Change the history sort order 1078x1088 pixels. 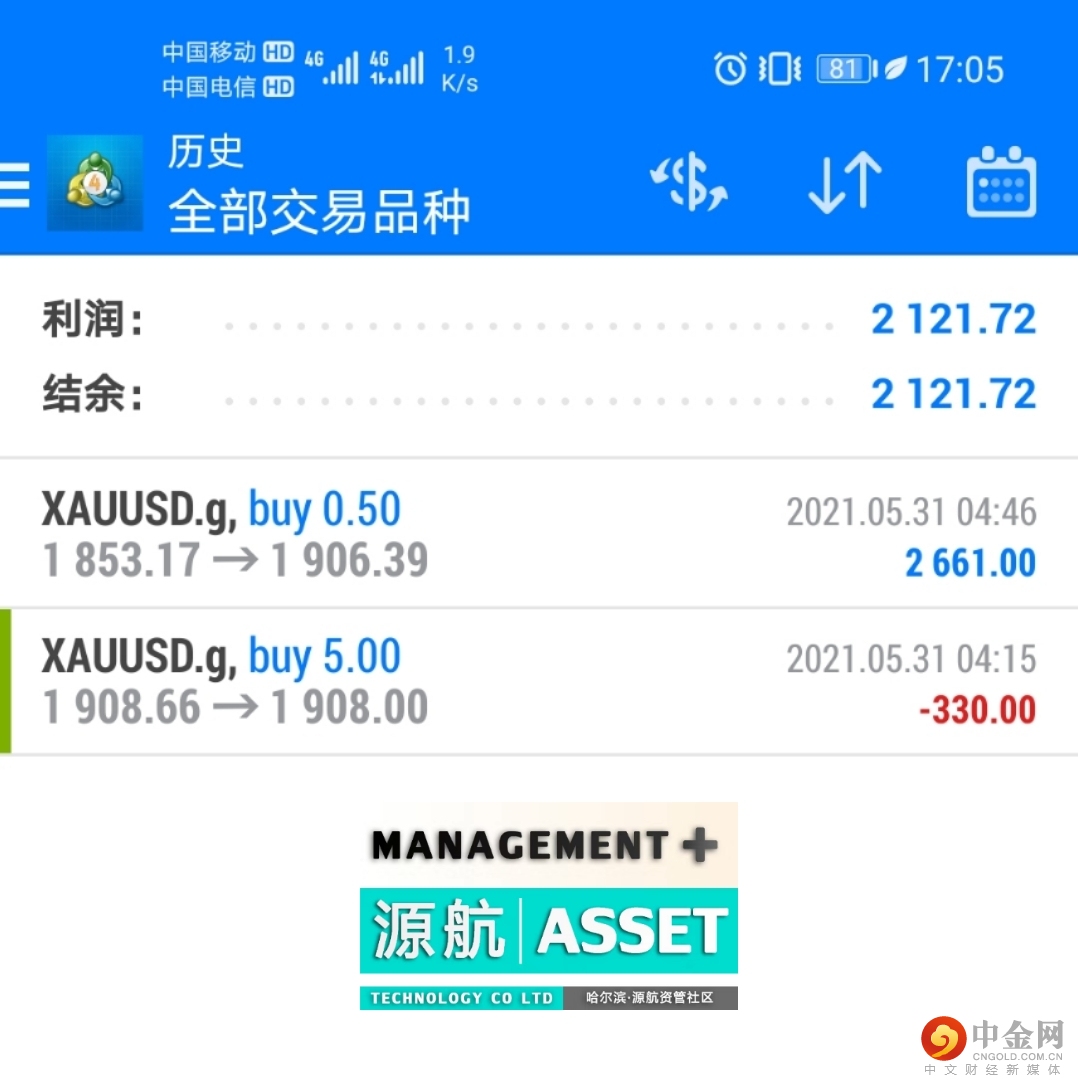(x=844, y=184)
